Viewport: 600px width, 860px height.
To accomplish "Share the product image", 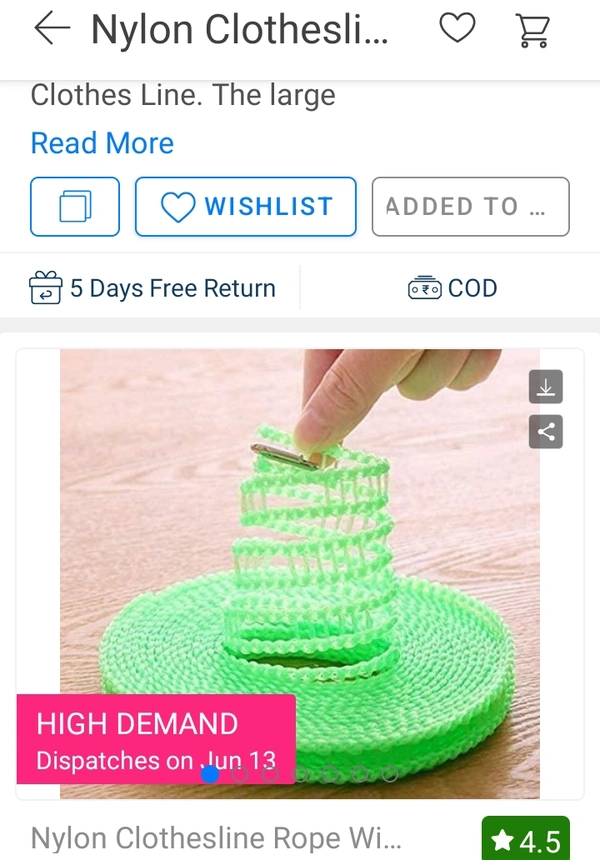I will point(546,431).
